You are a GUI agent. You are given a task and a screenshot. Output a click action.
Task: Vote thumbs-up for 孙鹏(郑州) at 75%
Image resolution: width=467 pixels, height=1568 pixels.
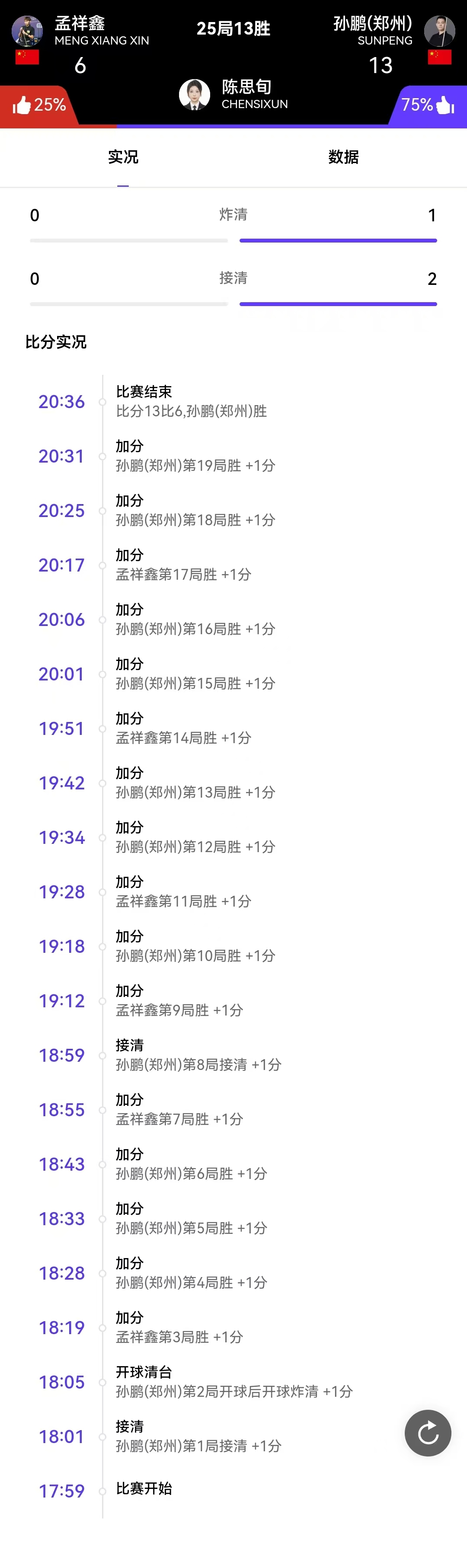tap(428, 105)
